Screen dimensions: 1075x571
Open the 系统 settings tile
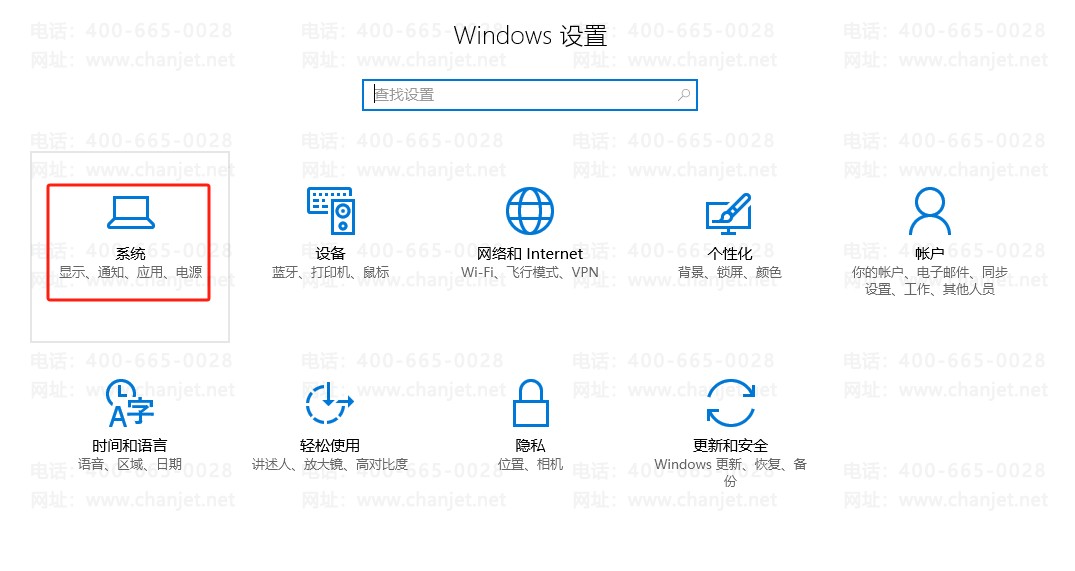(130, 240)
